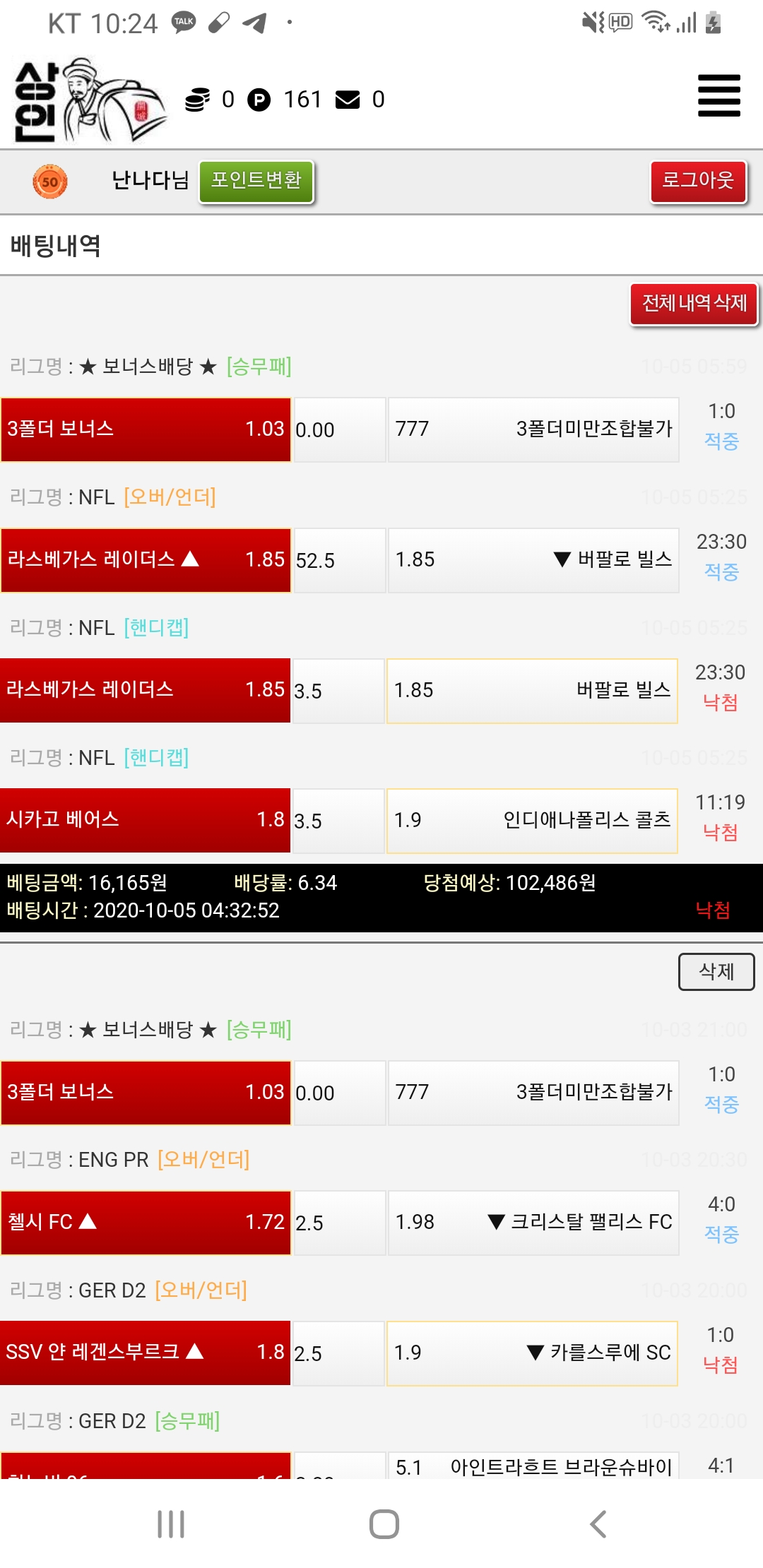This screenshot has height=1568, width=763.
Task: Tap the 포인트변환 button
Action: point(256,181)
